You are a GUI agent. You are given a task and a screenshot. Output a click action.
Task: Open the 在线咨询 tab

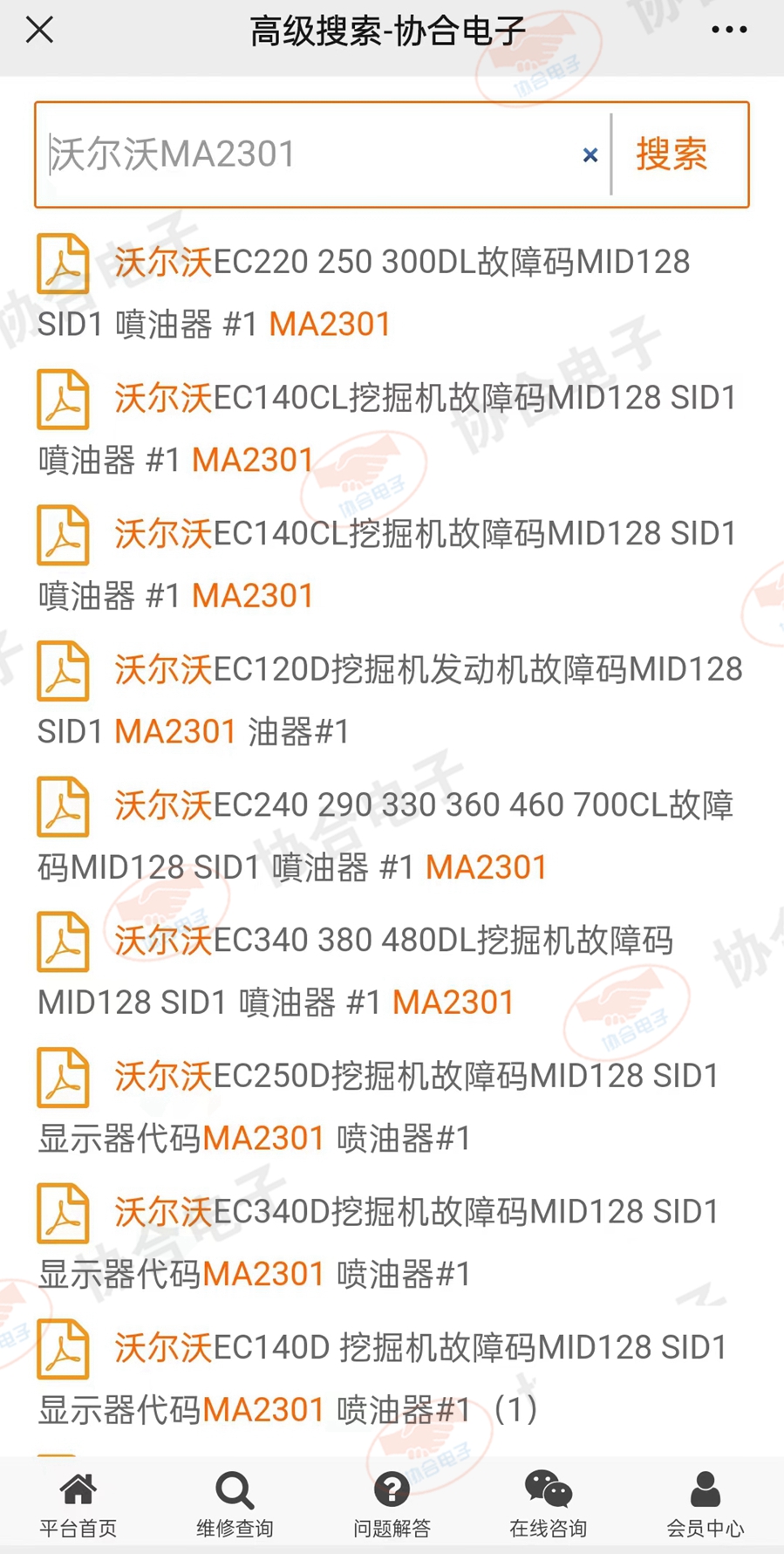tap(549, 1504)
